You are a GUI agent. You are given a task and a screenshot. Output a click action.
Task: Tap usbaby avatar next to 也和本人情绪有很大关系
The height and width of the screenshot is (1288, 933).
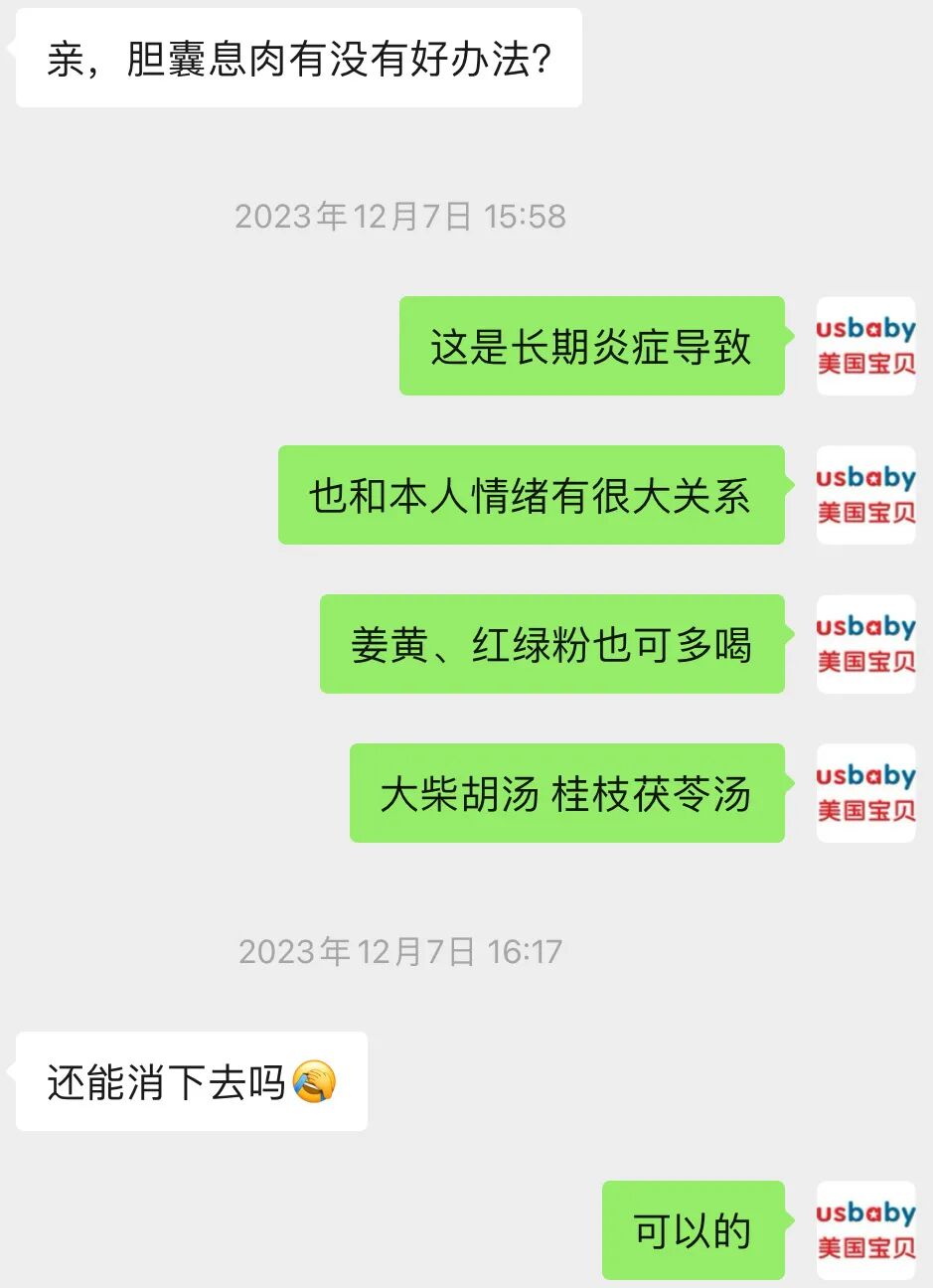click(x=865, y=495)
